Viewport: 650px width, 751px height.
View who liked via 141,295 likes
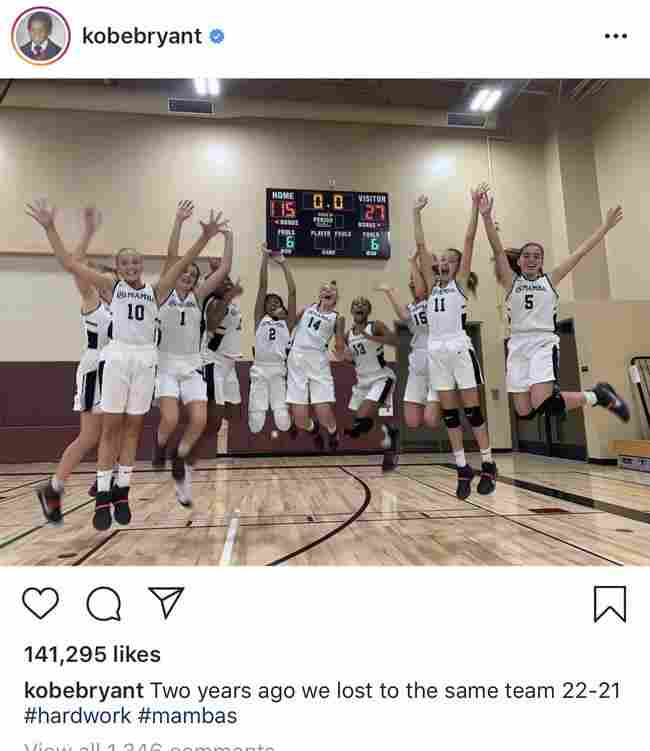92,654
